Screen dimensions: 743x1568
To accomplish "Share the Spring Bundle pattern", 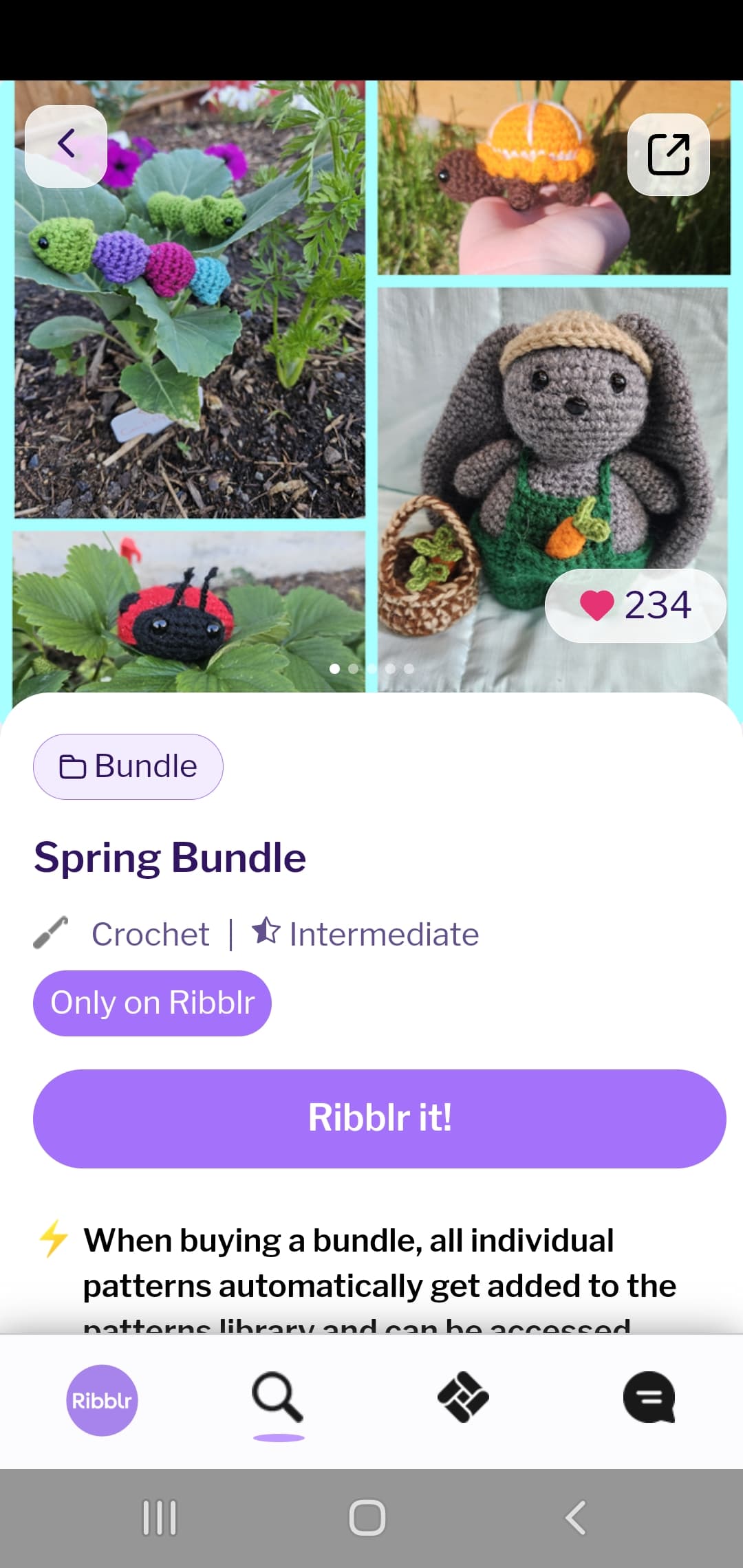I will [x=668, y=155].
